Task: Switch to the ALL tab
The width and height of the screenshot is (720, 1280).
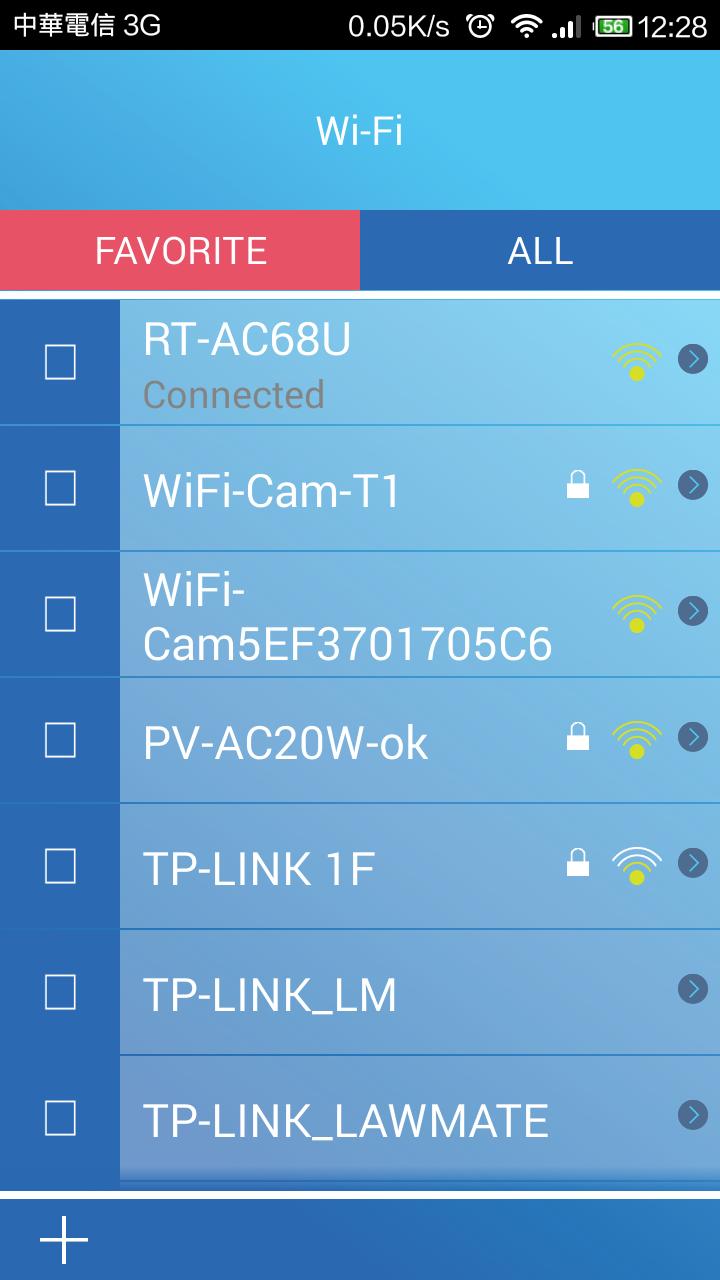Action: click(540, 250)
